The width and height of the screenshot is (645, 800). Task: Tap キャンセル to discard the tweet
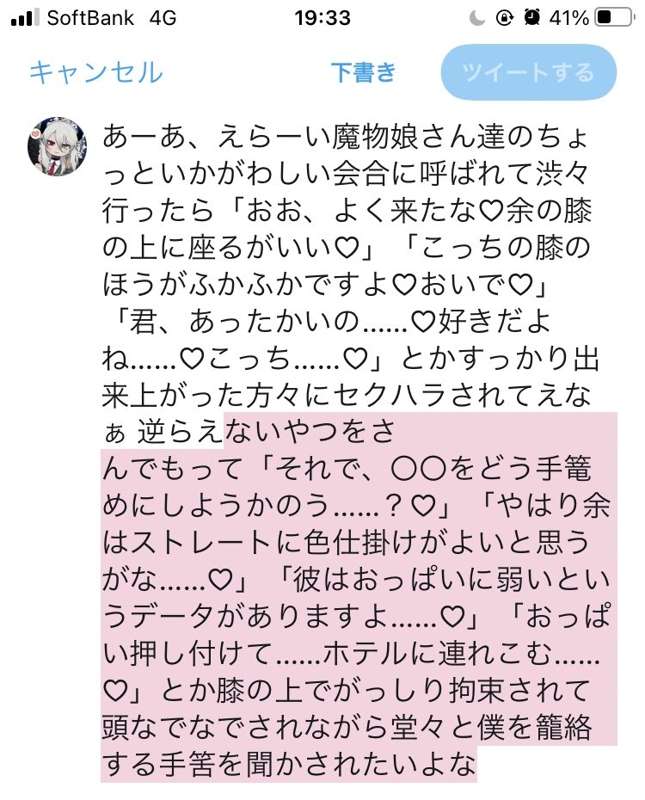96,73
